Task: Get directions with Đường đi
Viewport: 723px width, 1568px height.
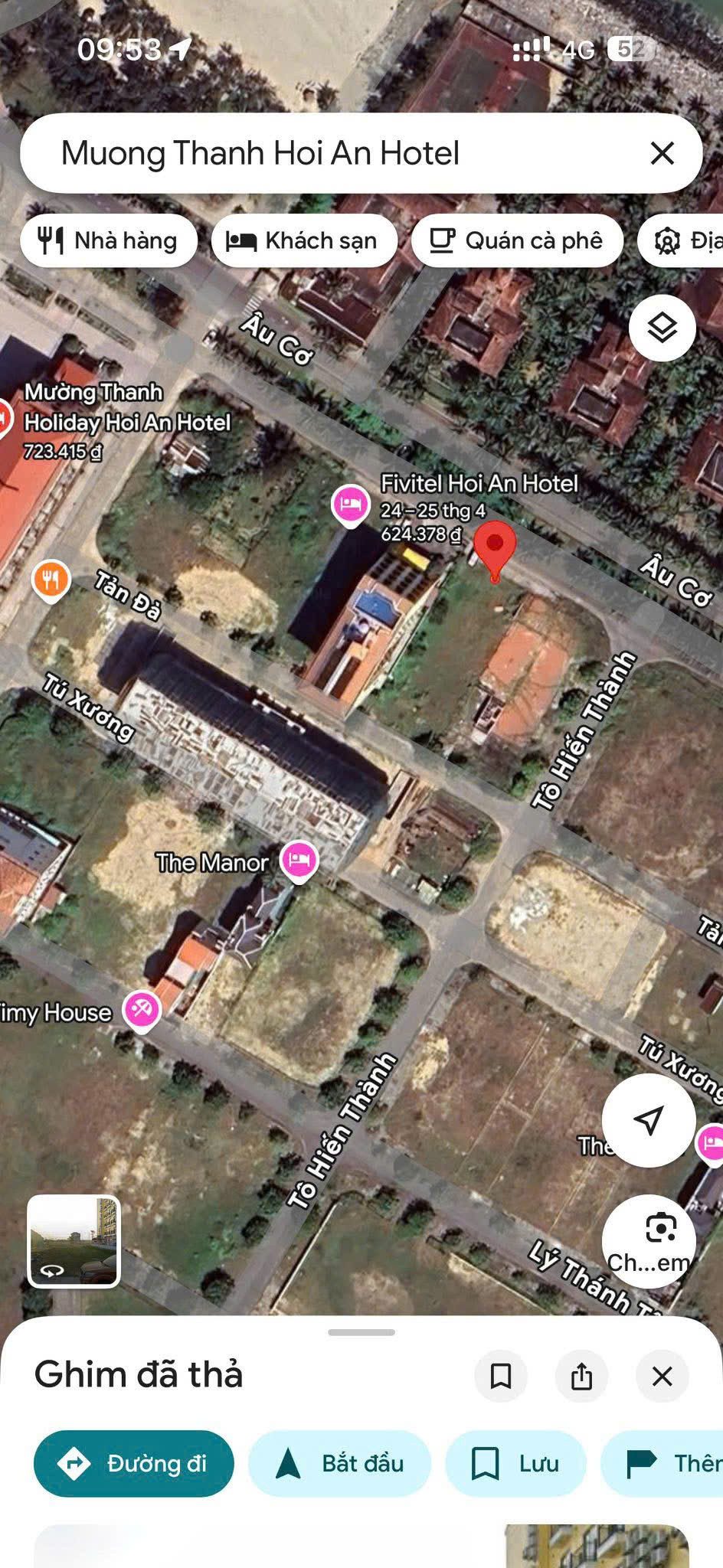Action: click(x=134, y=1463)
